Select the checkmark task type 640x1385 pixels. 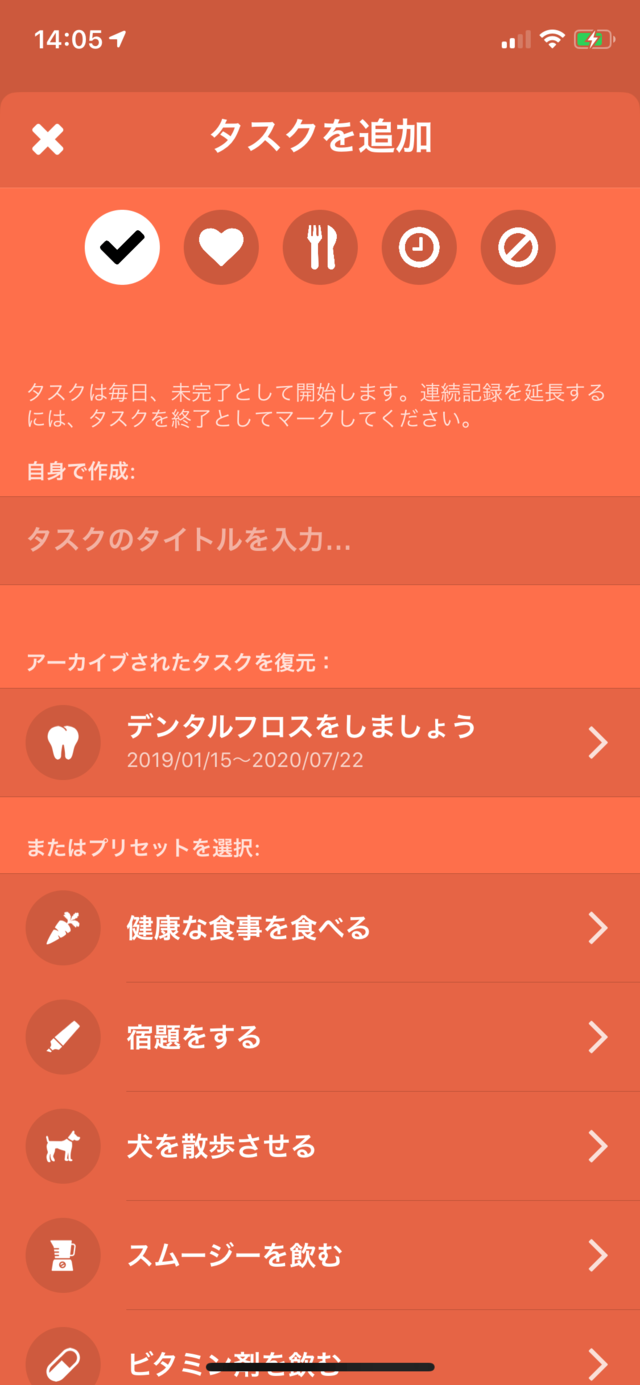pos(122,247)
